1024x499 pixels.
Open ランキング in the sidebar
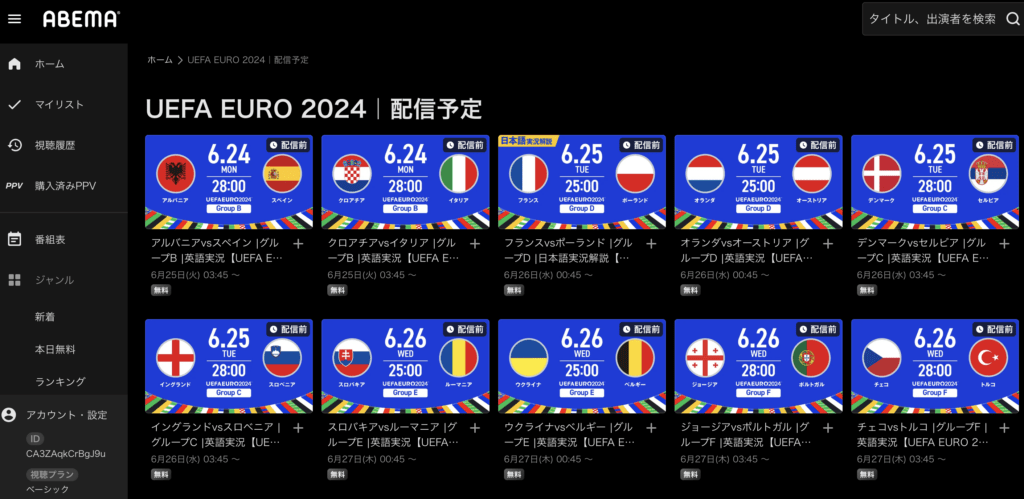coord(60,381)
